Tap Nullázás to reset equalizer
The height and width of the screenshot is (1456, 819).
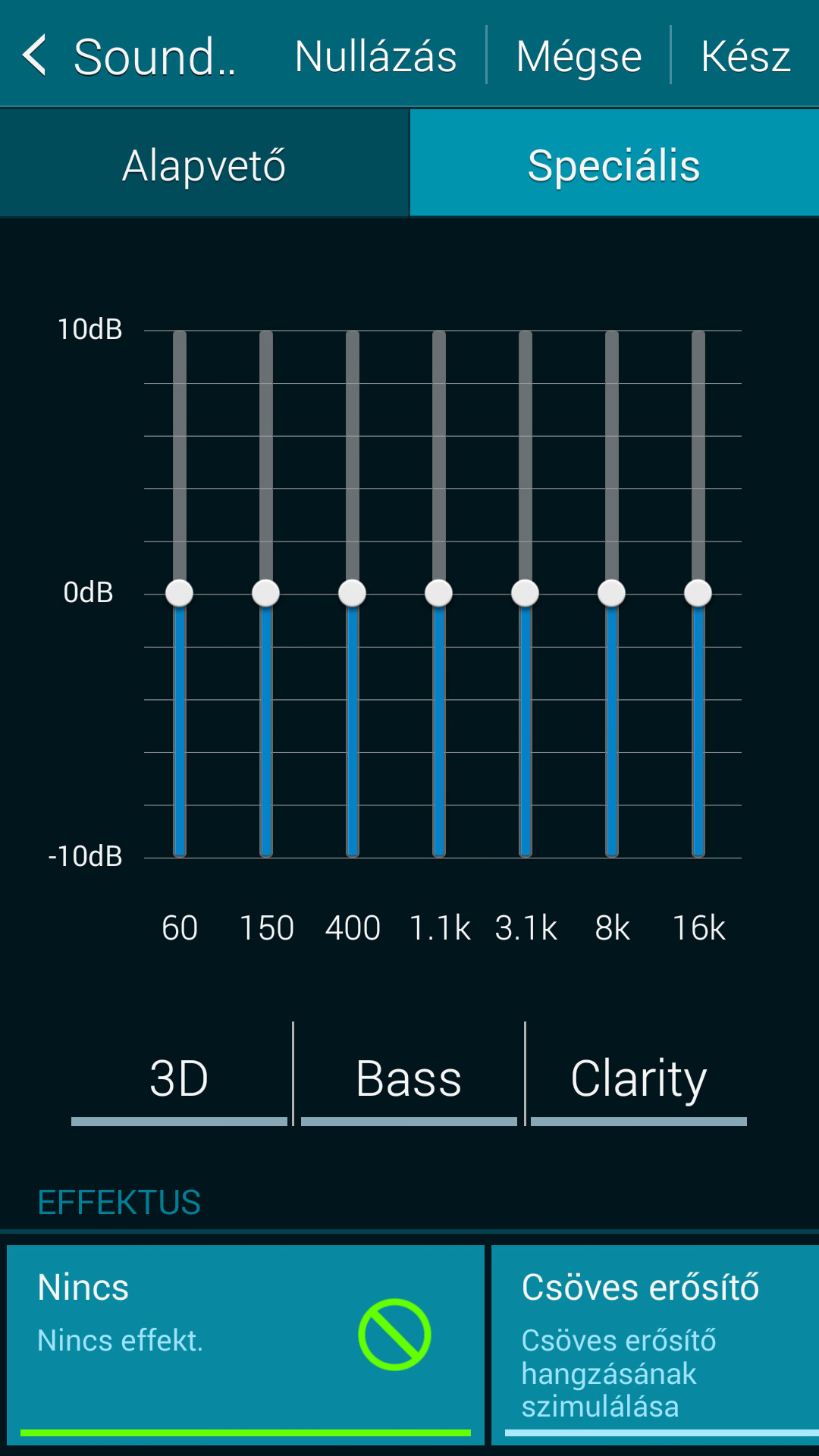[x=375, y=55]
